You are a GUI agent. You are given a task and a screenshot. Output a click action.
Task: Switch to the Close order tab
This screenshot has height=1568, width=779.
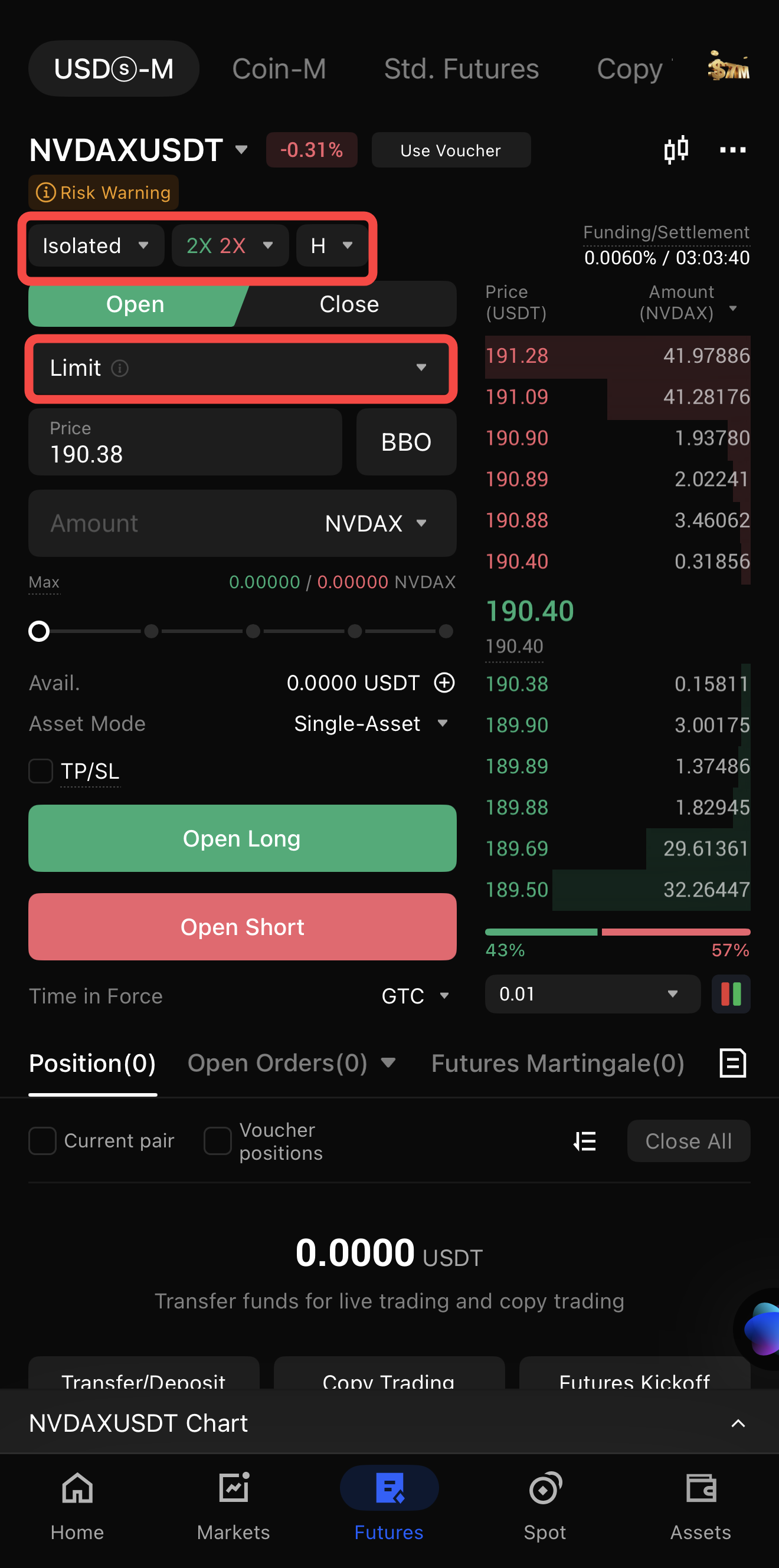pyautogui.click(x=349, y=304)
